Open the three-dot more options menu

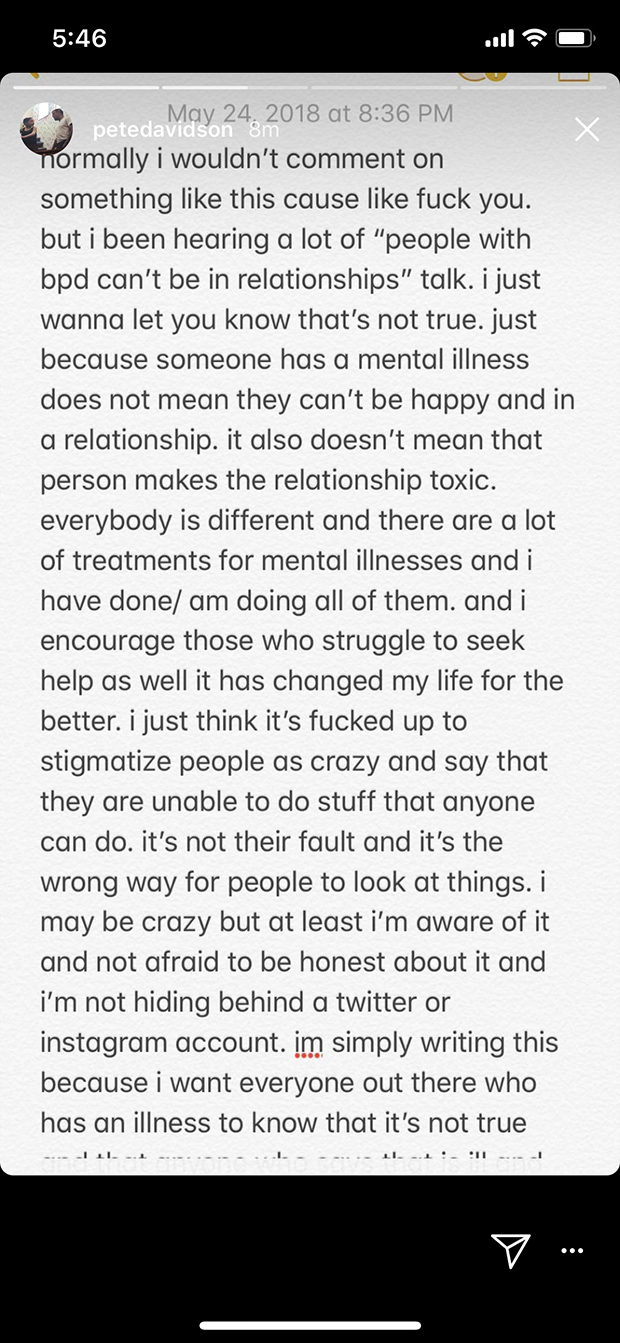coord(572,1250)
